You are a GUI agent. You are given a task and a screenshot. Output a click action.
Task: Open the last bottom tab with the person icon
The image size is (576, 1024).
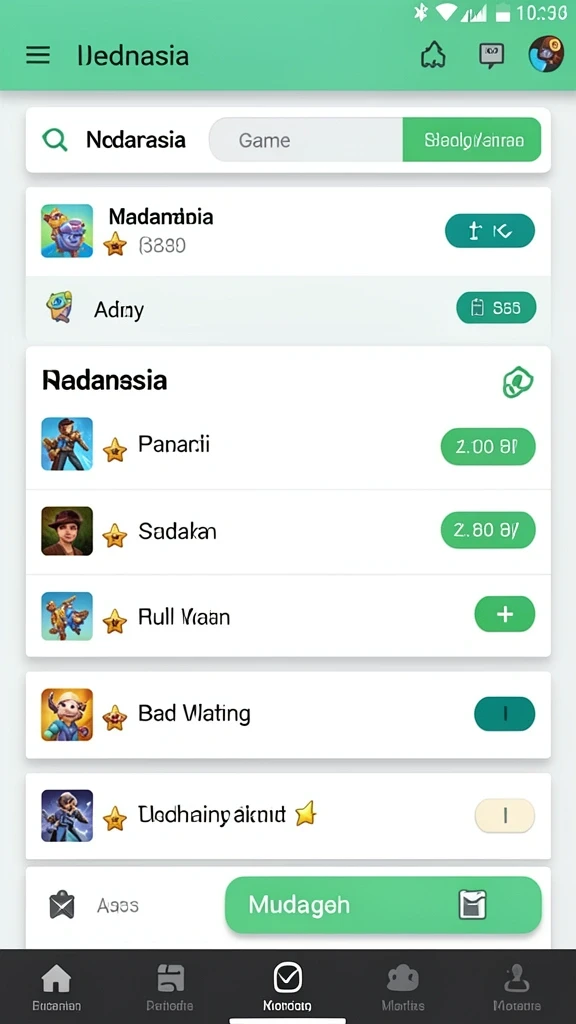[517, 988]
